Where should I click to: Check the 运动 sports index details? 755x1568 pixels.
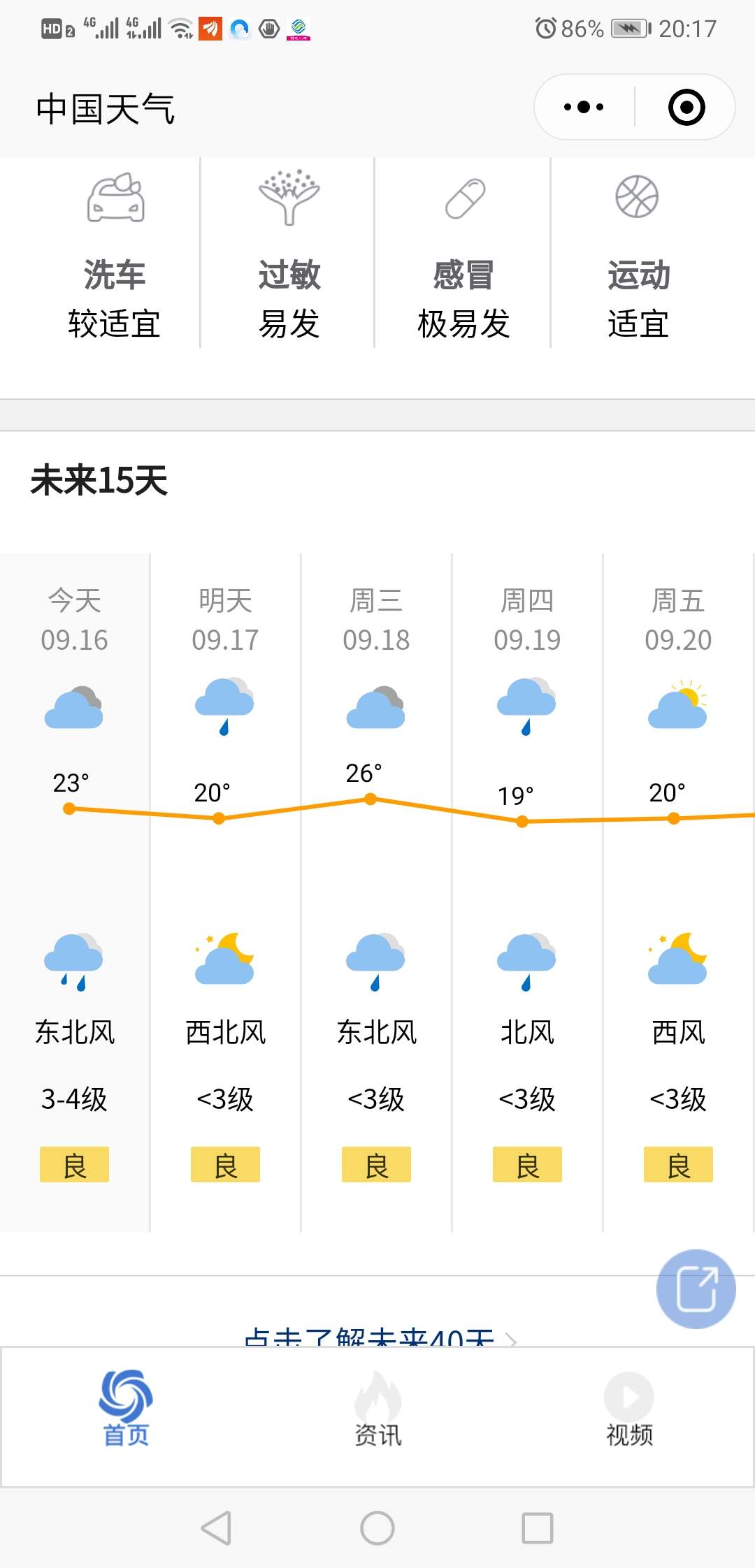[x=638, y=254]
